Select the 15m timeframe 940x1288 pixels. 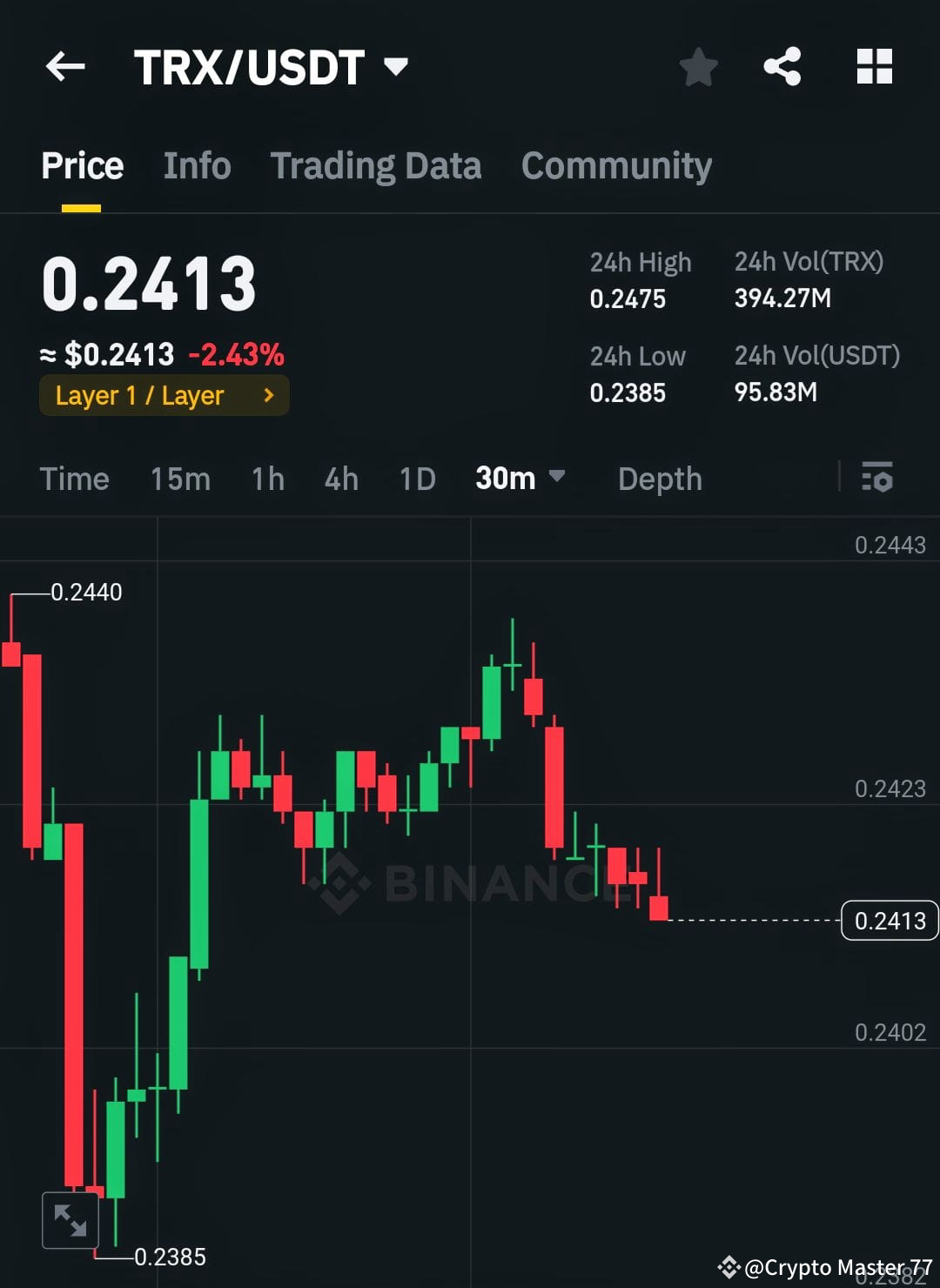pyautogui.click(x=180, y=478)
